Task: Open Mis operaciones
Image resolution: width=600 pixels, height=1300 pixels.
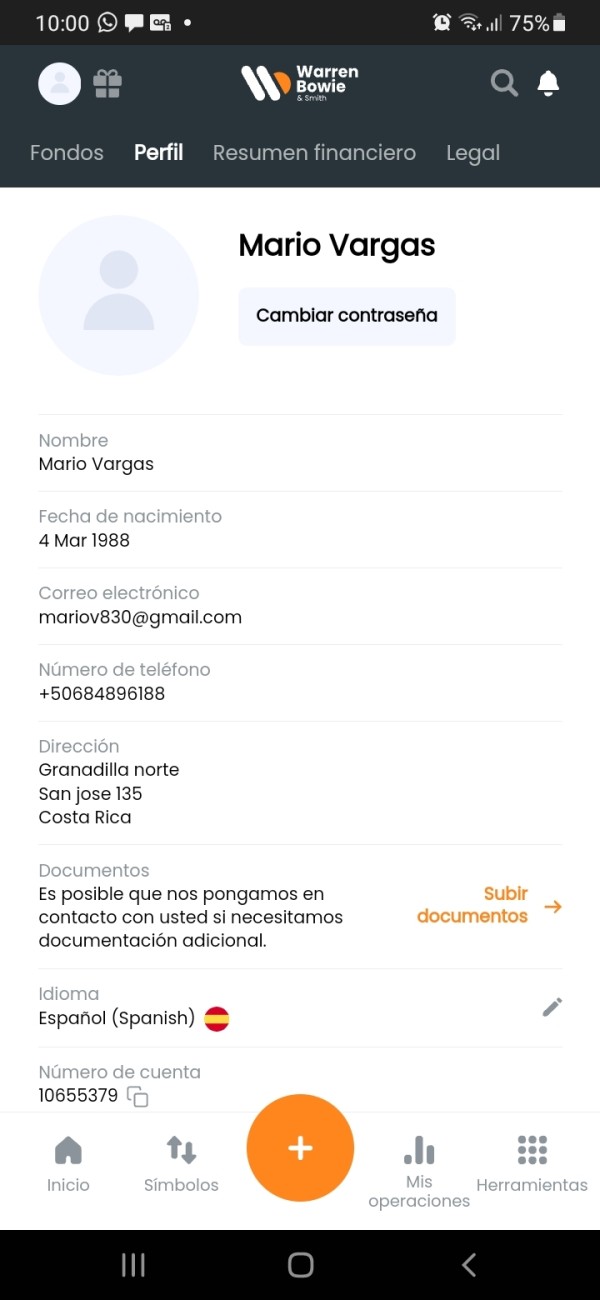Action: [x=419, y=1172]
